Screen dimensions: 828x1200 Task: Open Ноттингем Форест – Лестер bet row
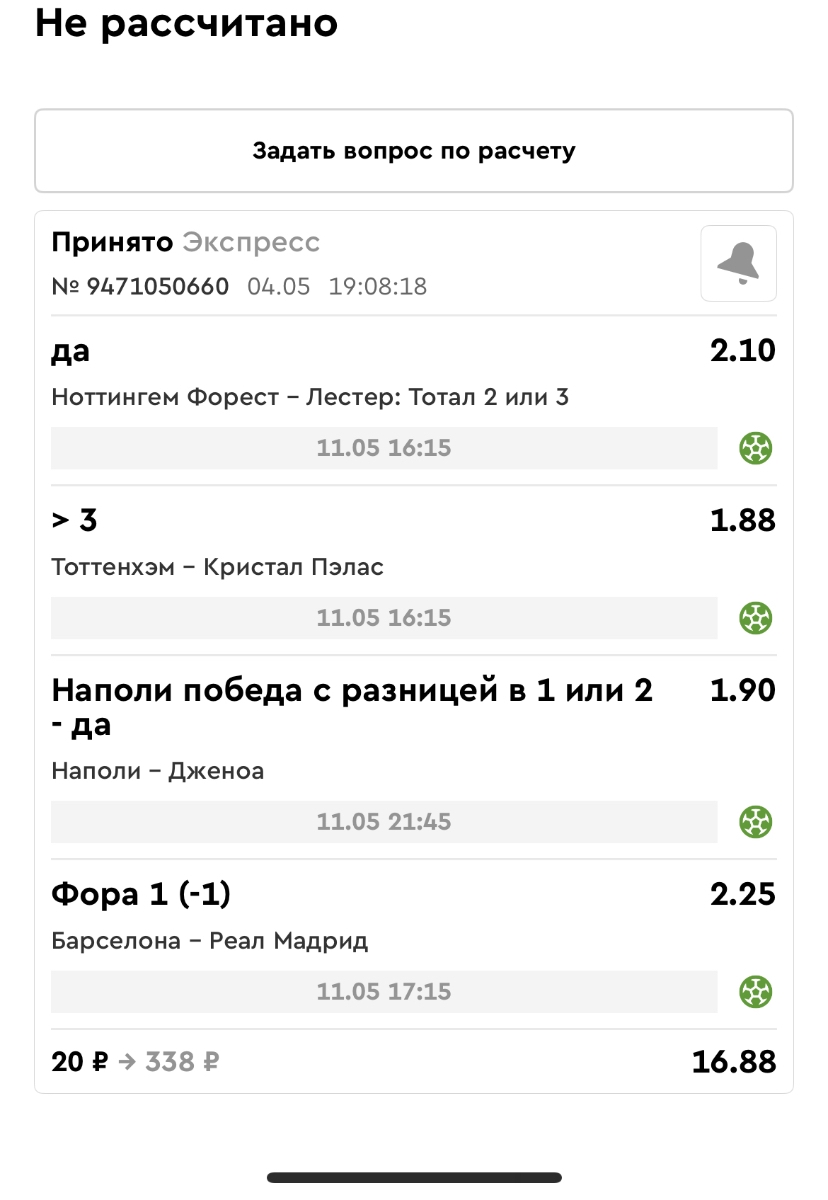coord(414,398)
